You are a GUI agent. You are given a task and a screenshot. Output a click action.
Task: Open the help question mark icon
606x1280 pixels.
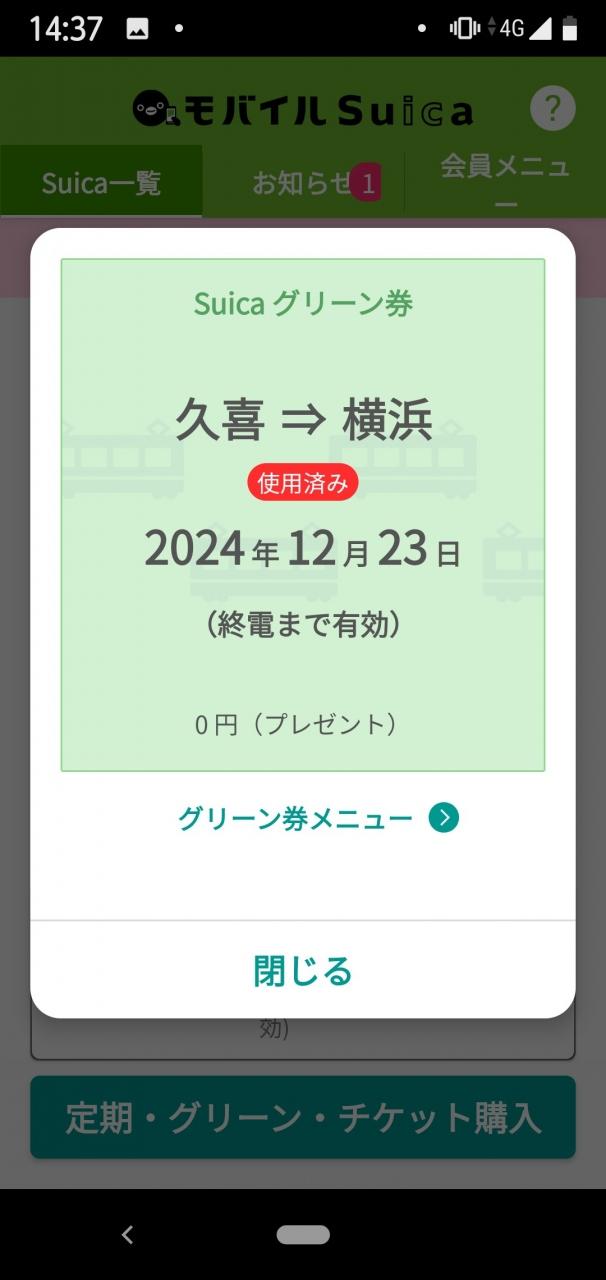click(552, 108)
